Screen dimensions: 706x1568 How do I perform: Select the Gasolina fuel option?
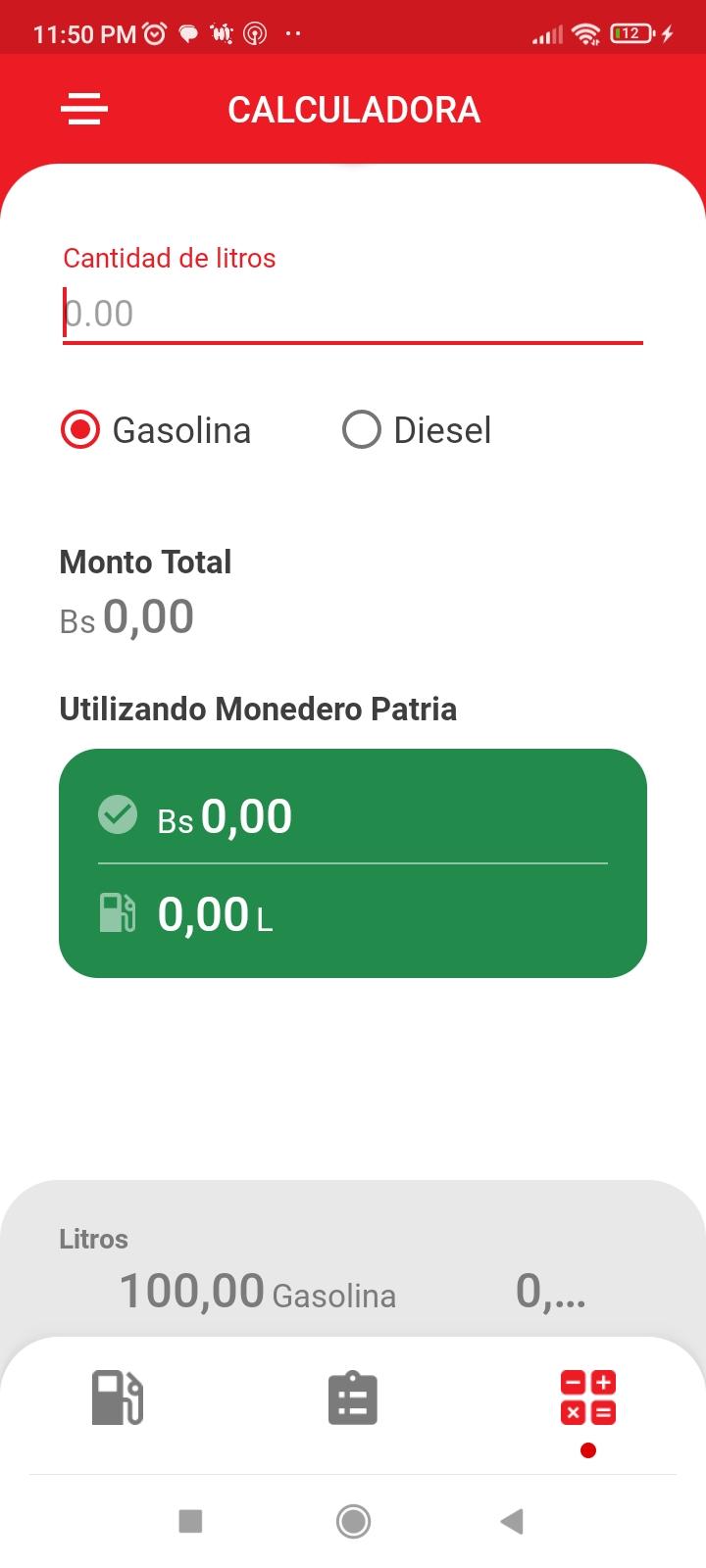click(157, 430)
